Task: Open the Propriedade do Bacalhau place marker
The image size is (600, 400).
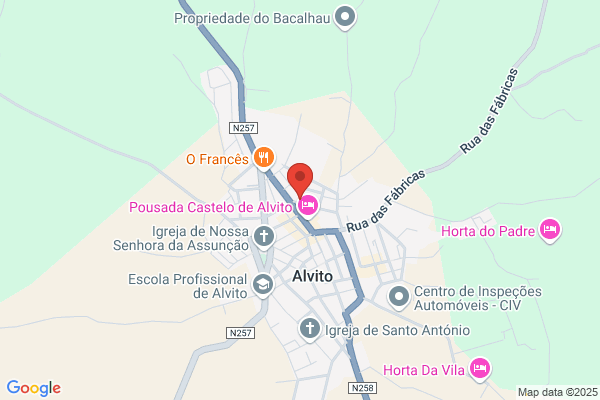Action: tap(345, 17)
